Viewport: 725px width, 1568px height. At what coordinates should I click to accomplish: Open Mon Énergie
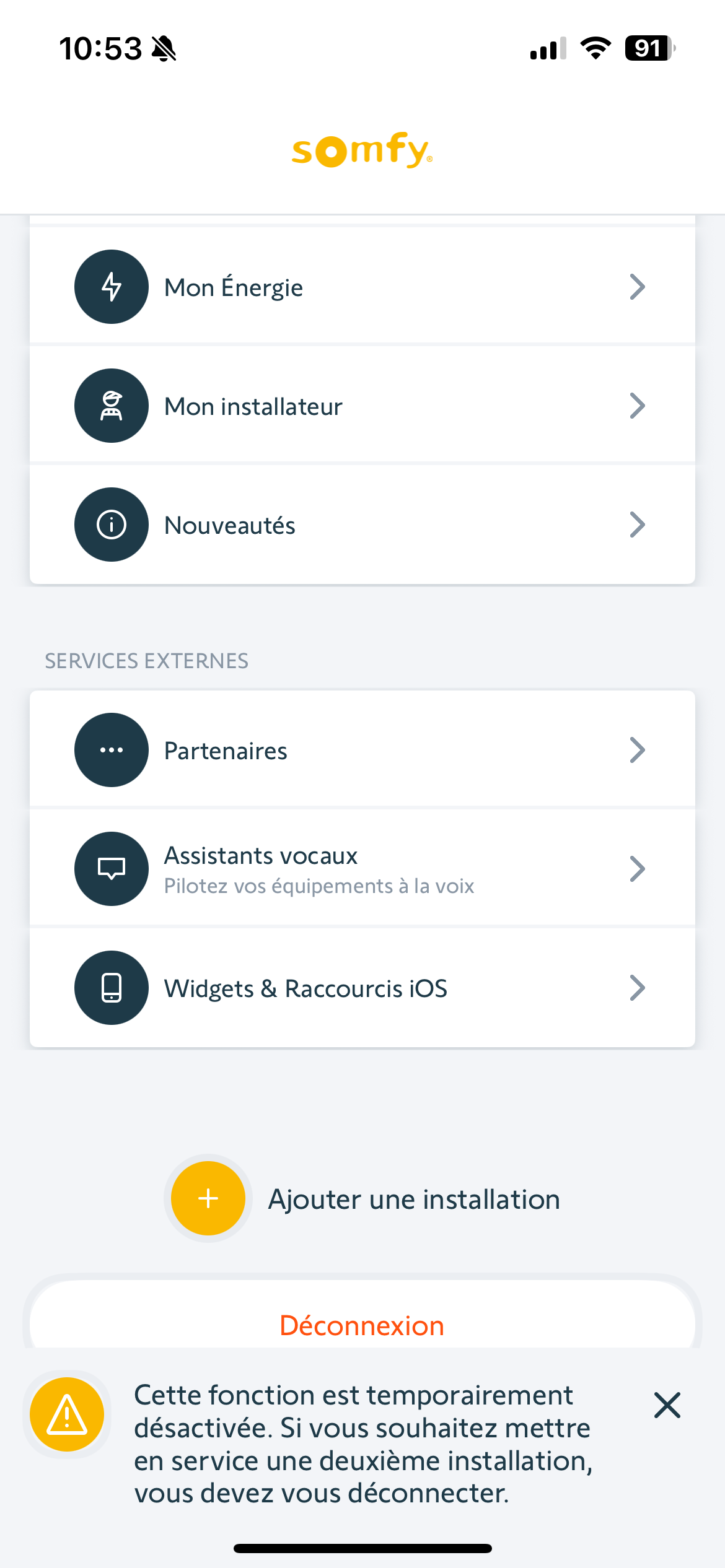pyautogui.click(x=362, y=287)
